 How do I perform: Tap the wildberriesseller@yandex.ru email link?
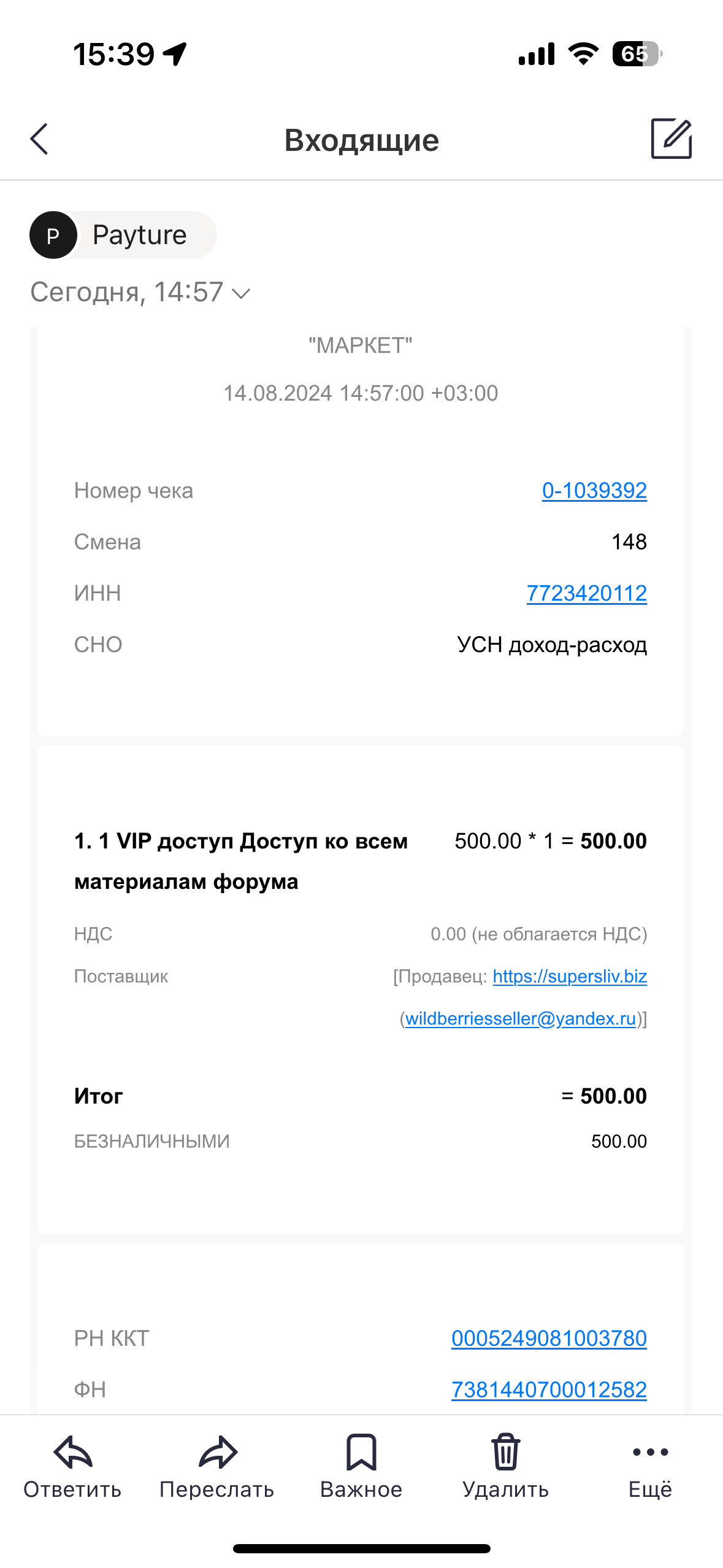520,1018
